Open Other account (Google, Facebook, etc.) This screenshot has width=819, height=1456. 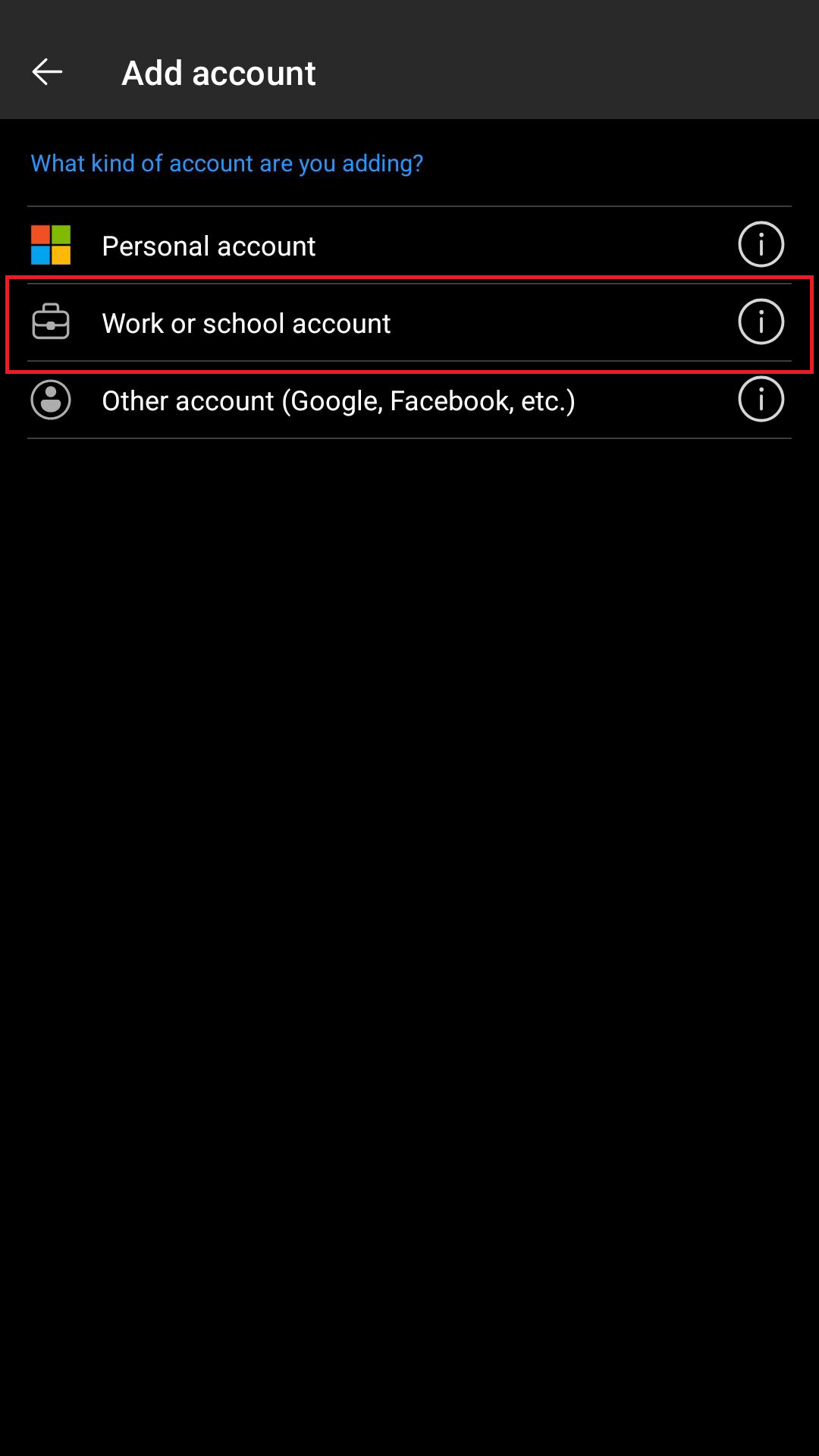(338, 400)
